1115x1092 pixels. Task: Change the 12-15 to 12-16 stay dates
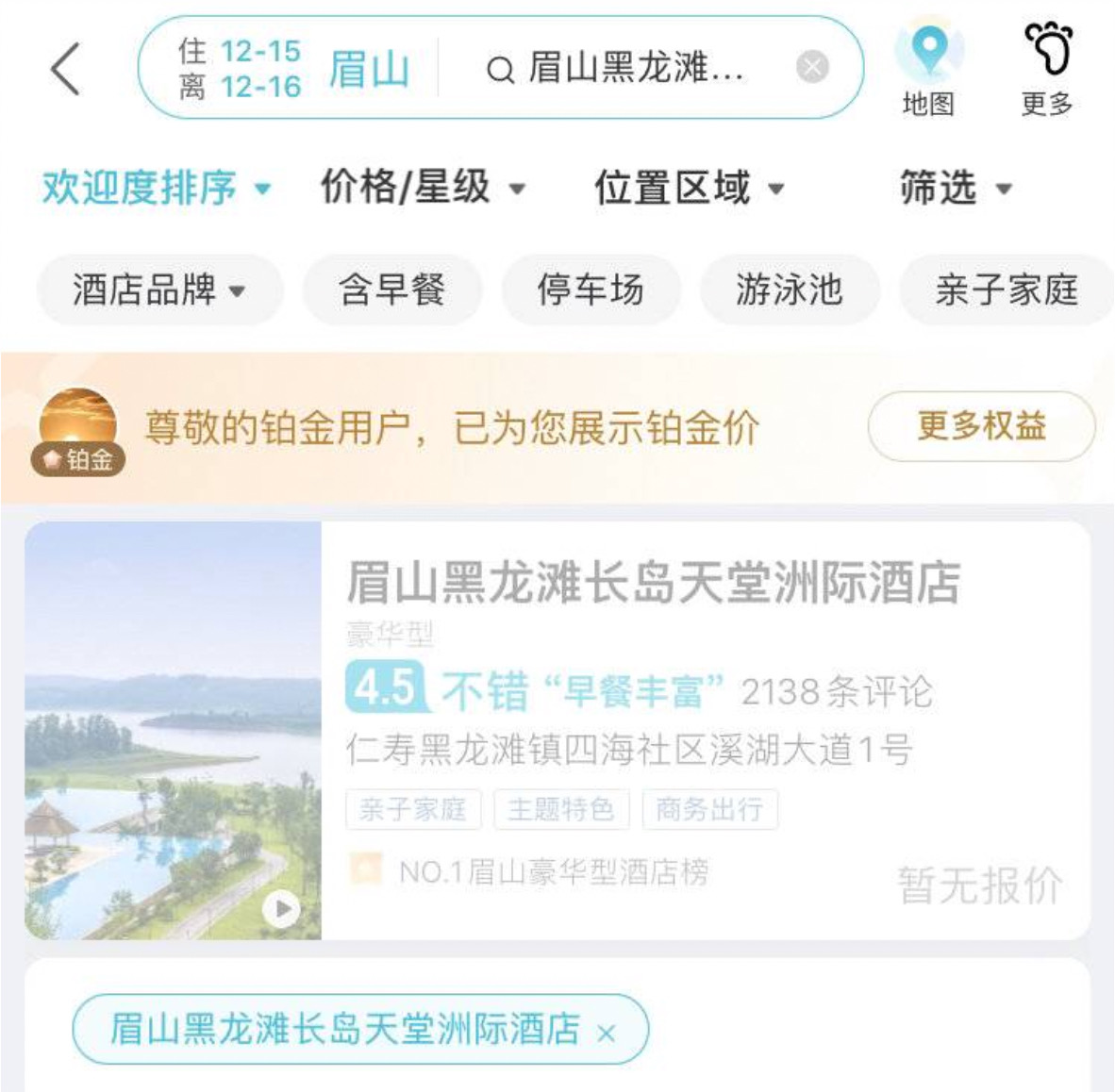240,68
